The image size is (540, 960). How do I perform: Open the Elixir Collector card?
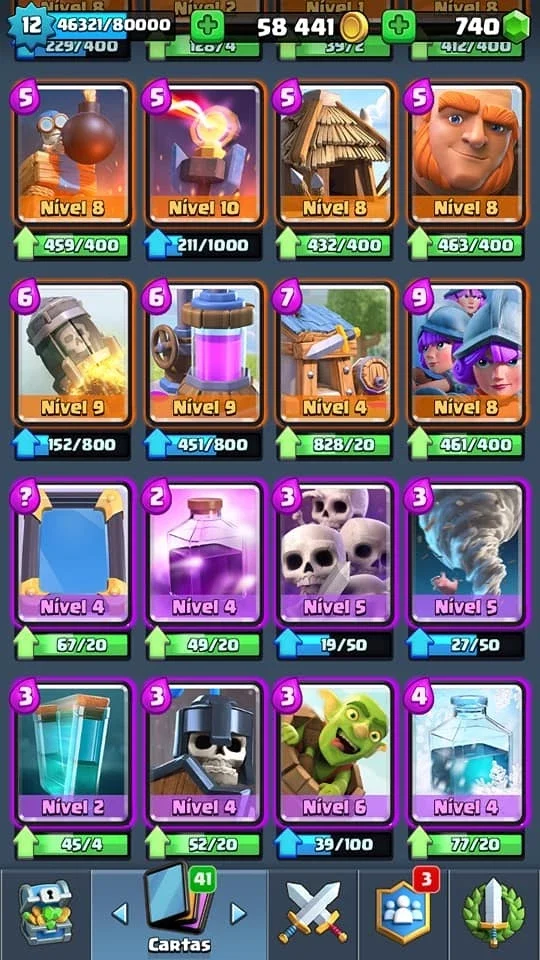(204, 354)
